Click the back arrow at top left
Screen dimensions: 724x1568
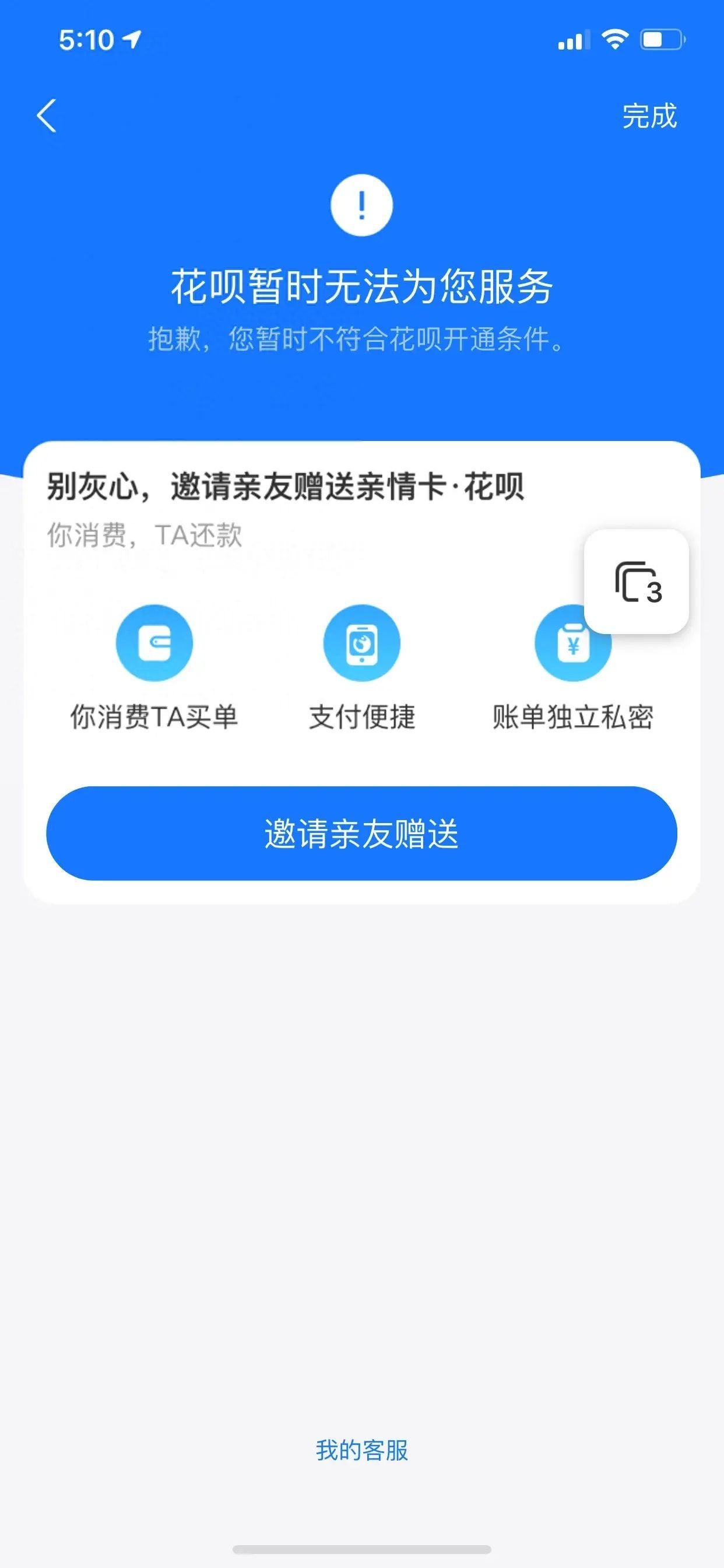point(47,116)
